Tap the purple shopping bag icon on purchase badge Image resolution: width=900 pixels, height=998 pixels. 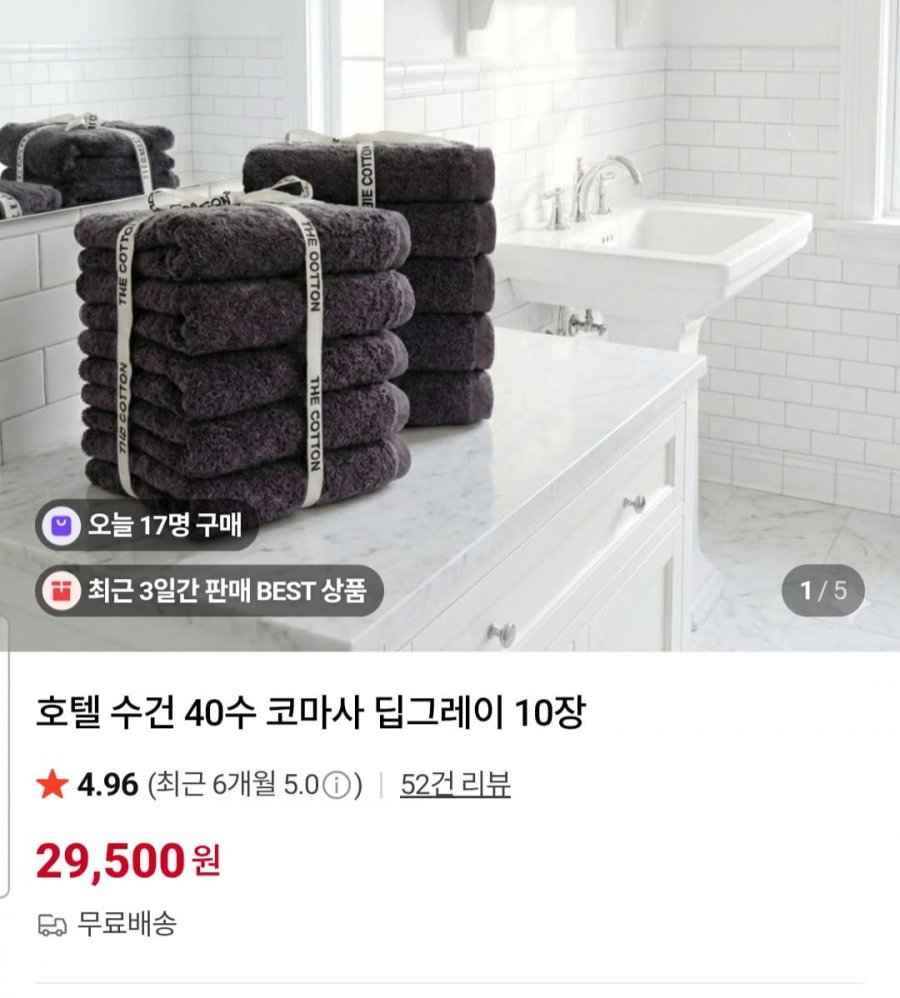coord(62,524)
